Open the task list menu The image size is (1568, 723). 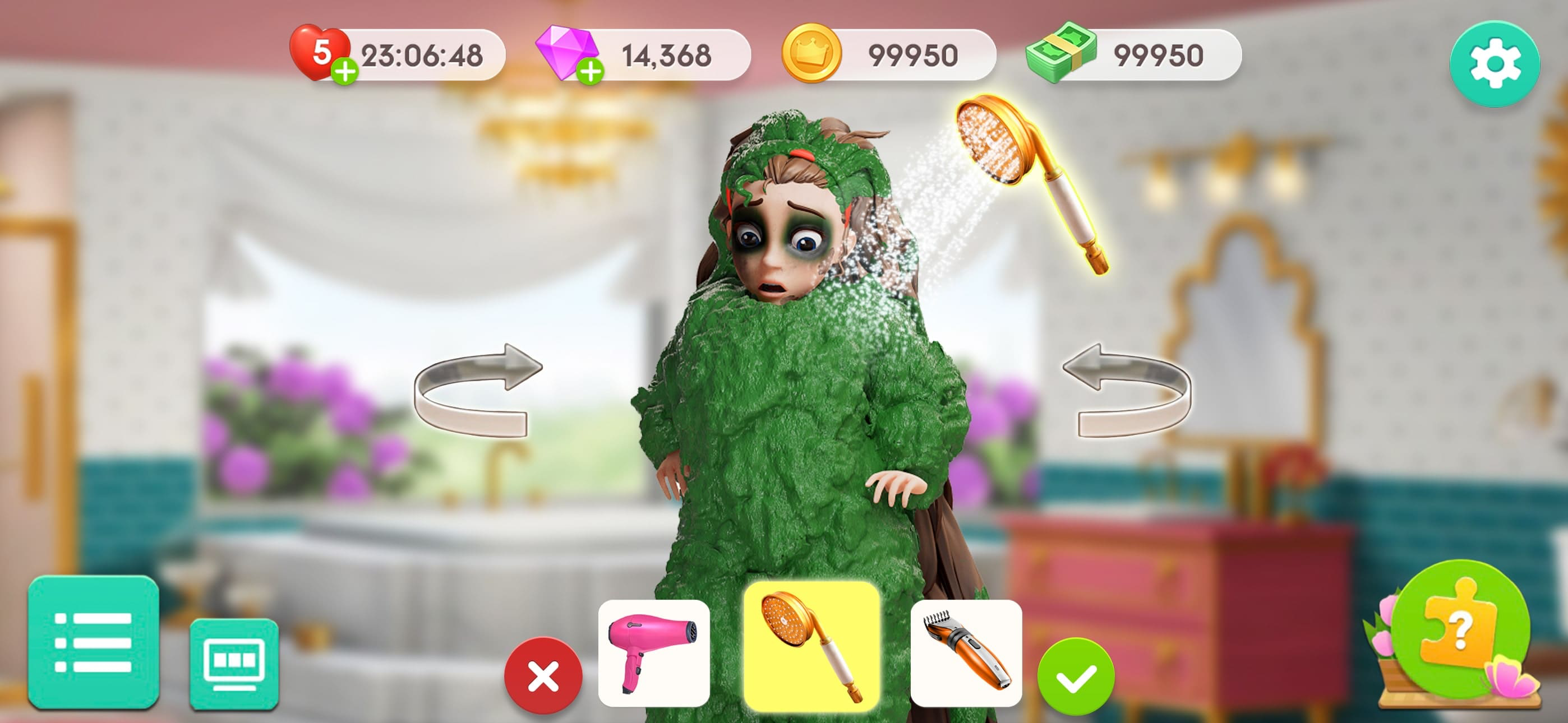(x=93, y=642)
